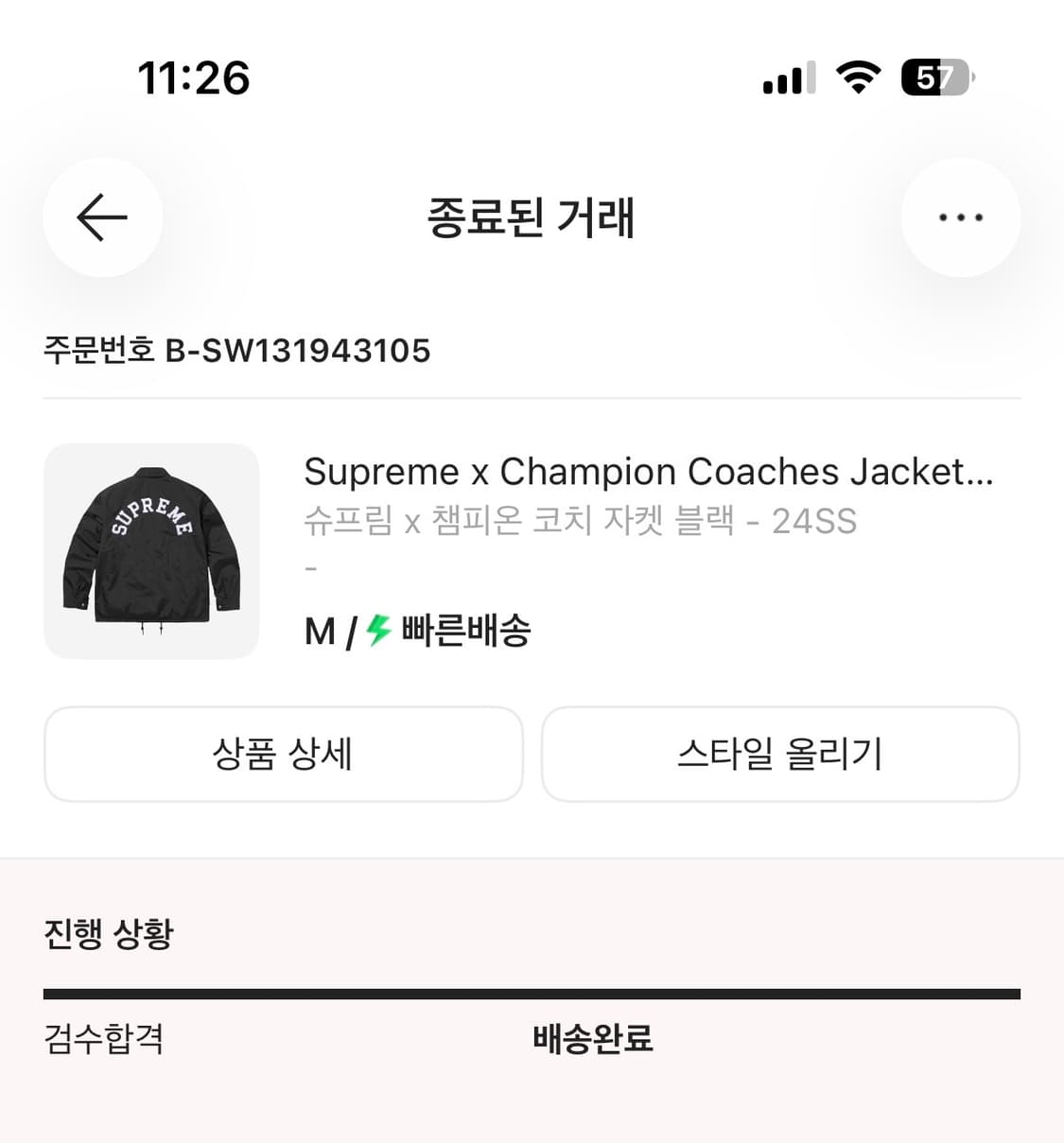Click the 스타일 올리기 style upload button
The image size is (1064, 1143).
point(781,754)
